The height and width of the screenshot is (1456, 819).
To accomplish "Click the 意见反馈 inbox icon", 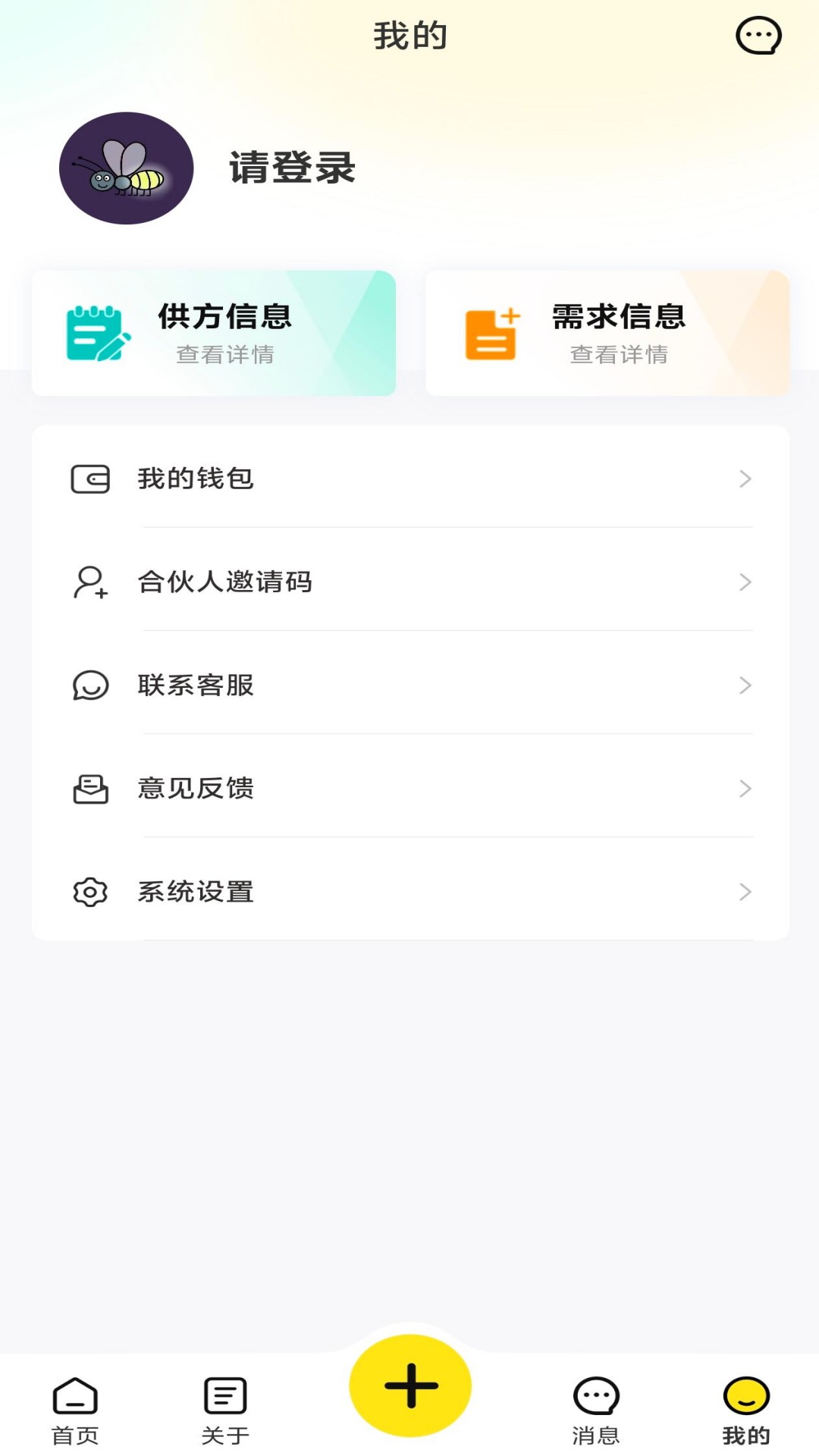I will click(88, 789).
